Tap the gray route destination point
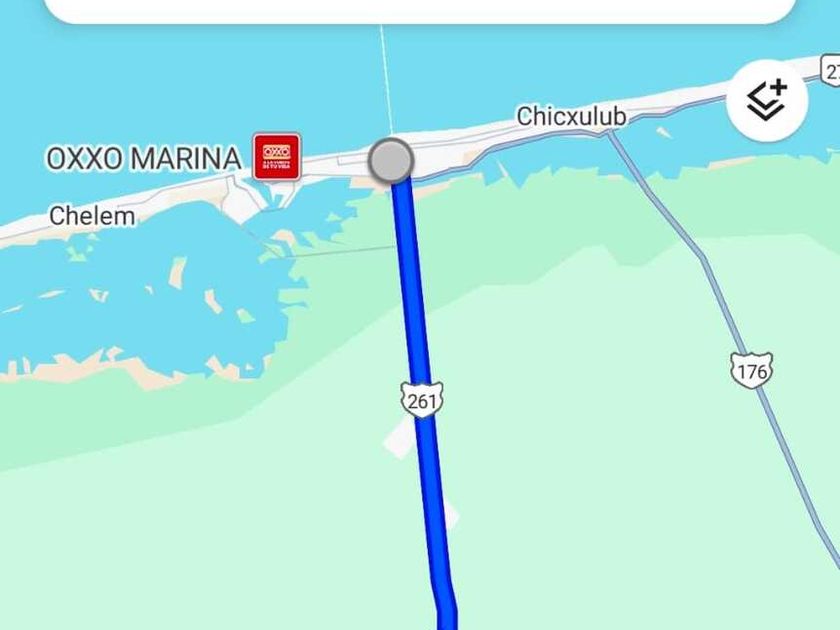 [390, 160]
